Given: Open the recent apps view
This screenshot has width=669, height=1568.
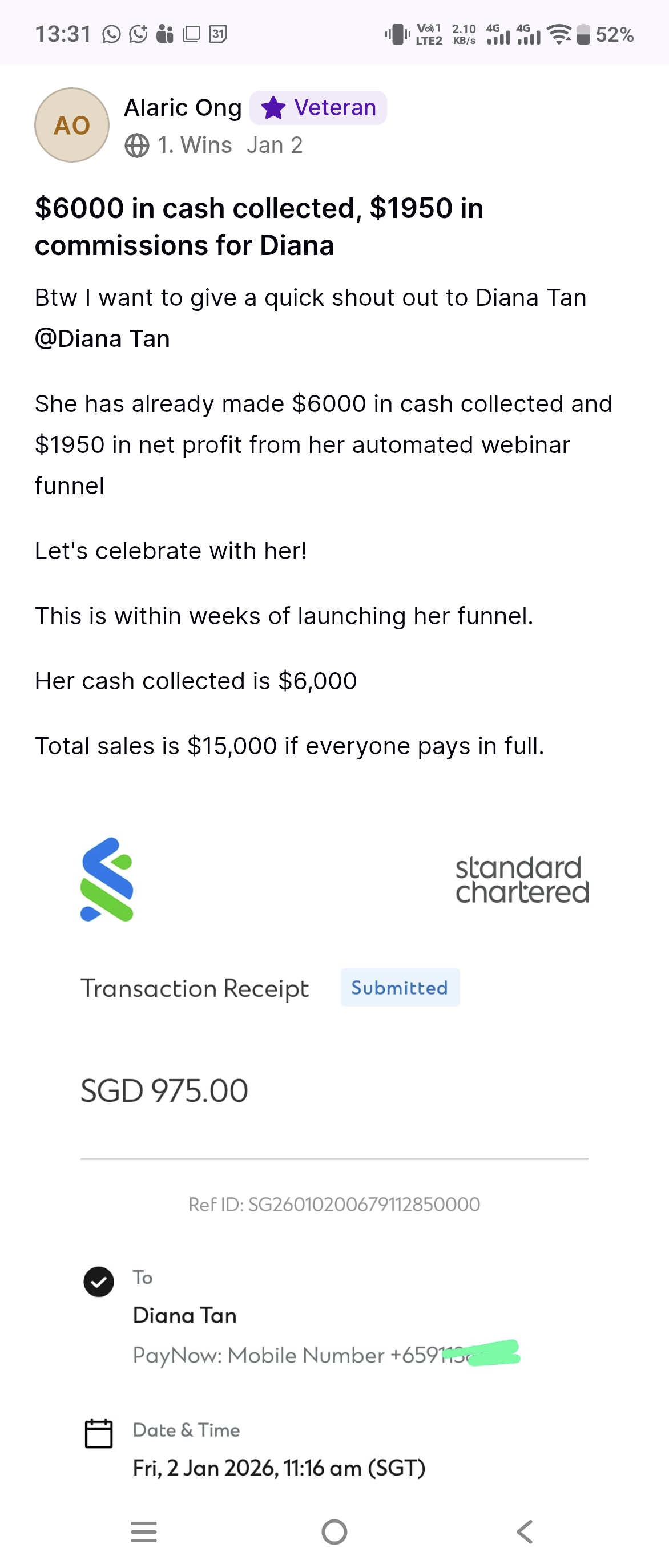Looking at the screenshot, I should pyautogui.click(x=144, y=1531).
